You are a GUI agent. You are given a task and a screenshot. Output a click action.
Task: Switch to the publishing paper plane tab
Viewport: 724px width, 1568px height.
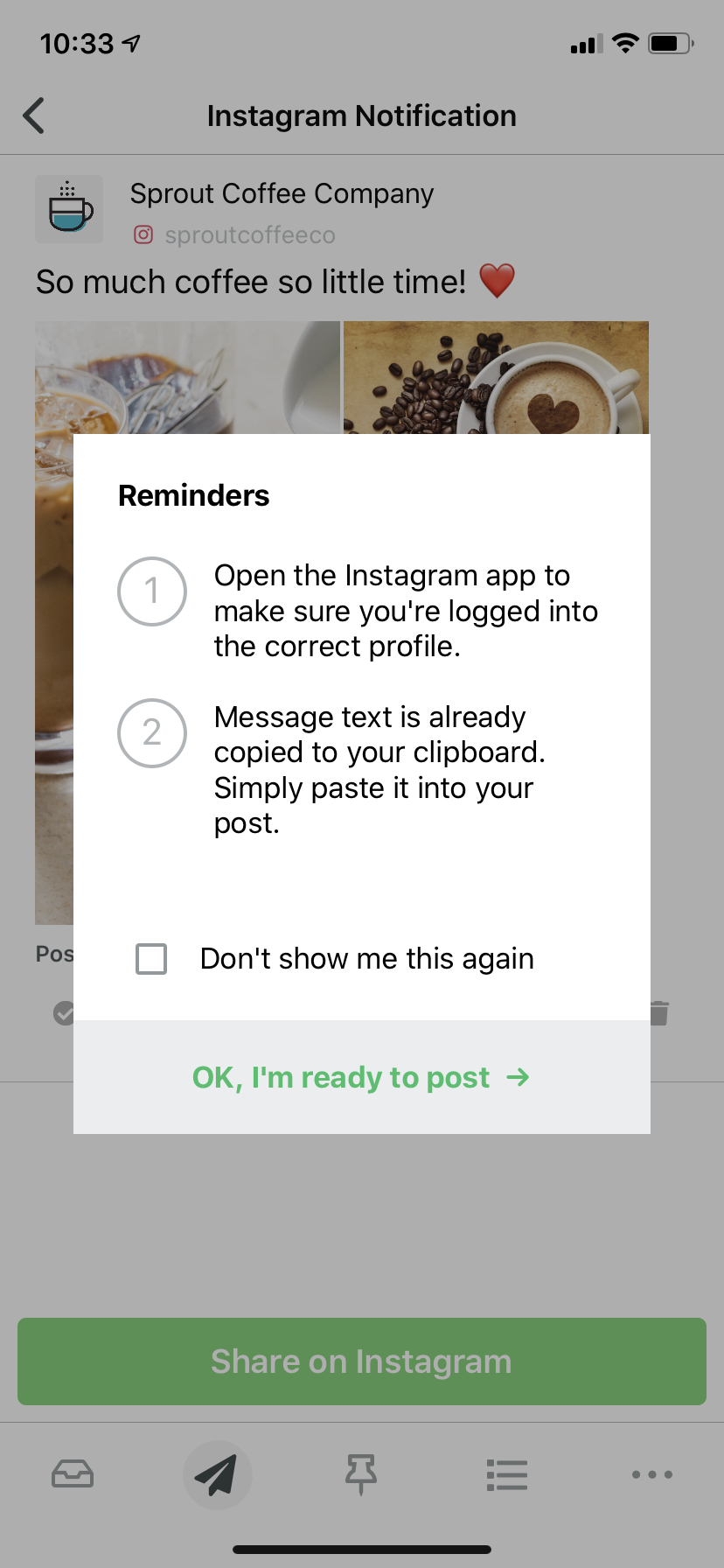click(x=217, y=1474)
